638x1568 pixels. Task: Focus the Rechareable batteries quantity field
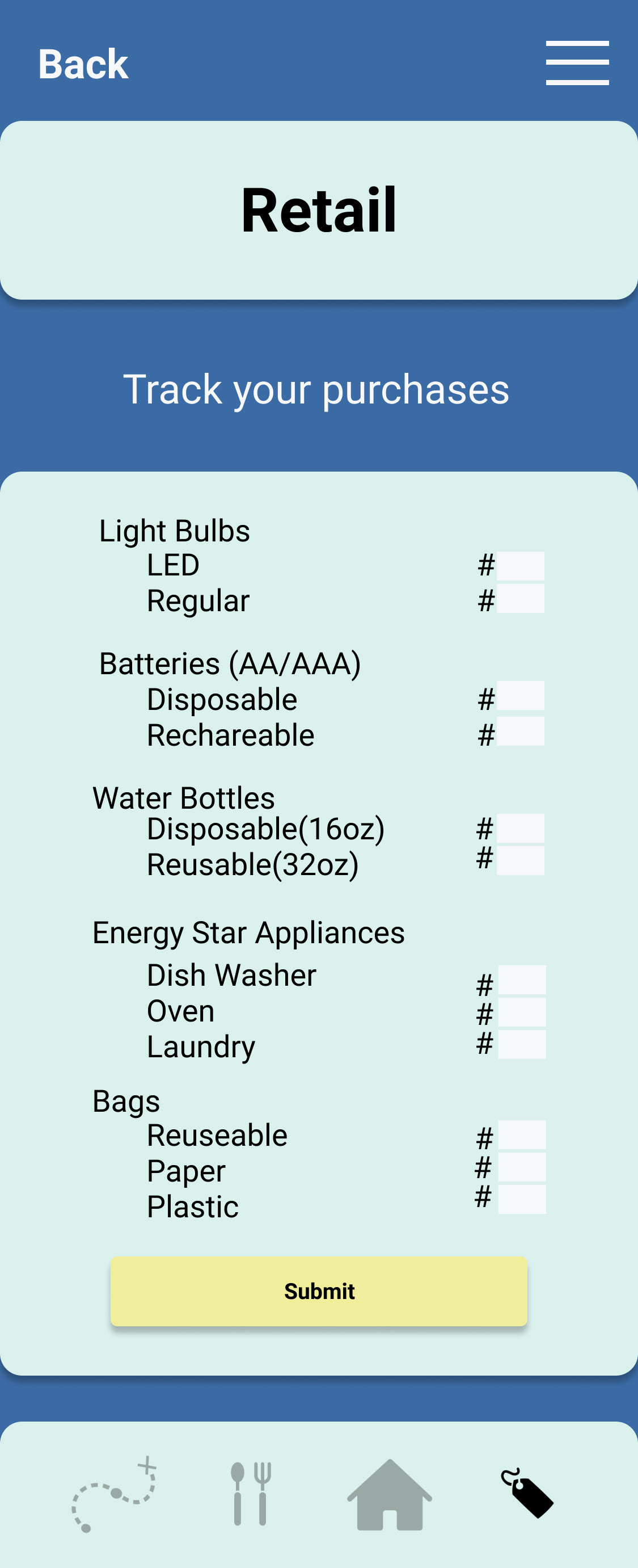point(520,732)
